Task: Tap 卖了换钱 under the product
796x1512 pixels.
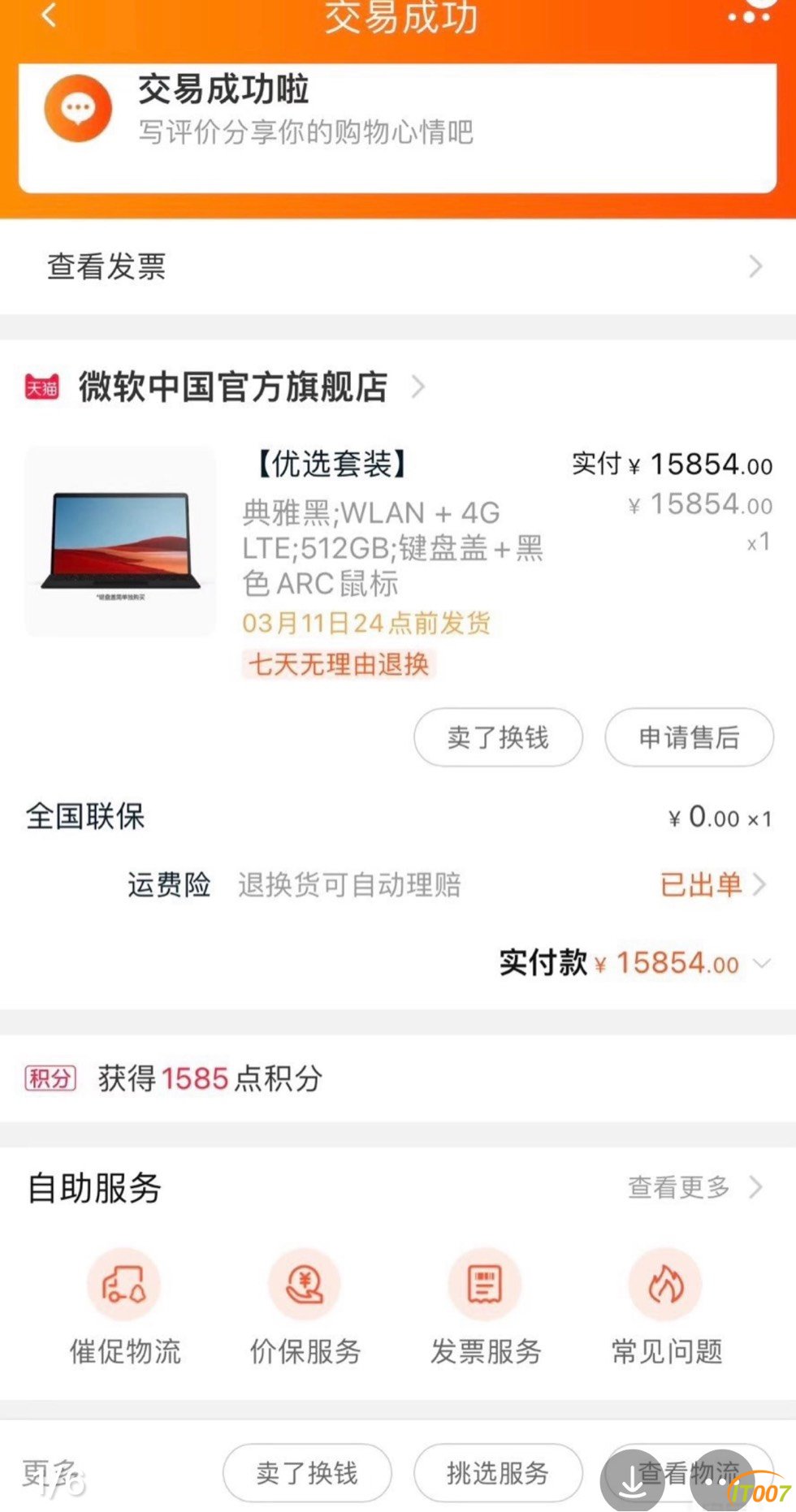Action: pyautogui.click(x=498, y=737)
